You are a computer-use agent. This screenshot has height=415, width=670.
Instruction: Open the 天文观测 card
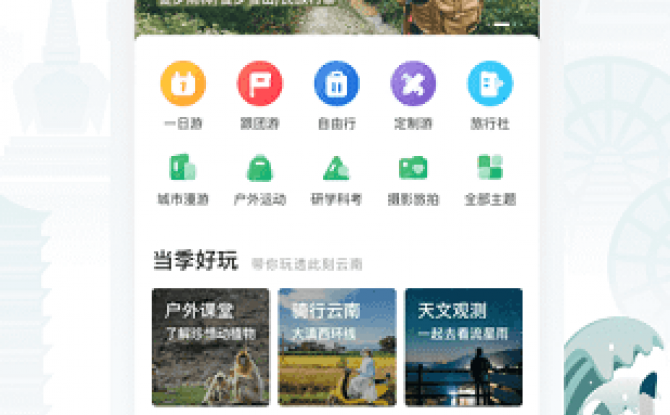[x=463, y=347]
